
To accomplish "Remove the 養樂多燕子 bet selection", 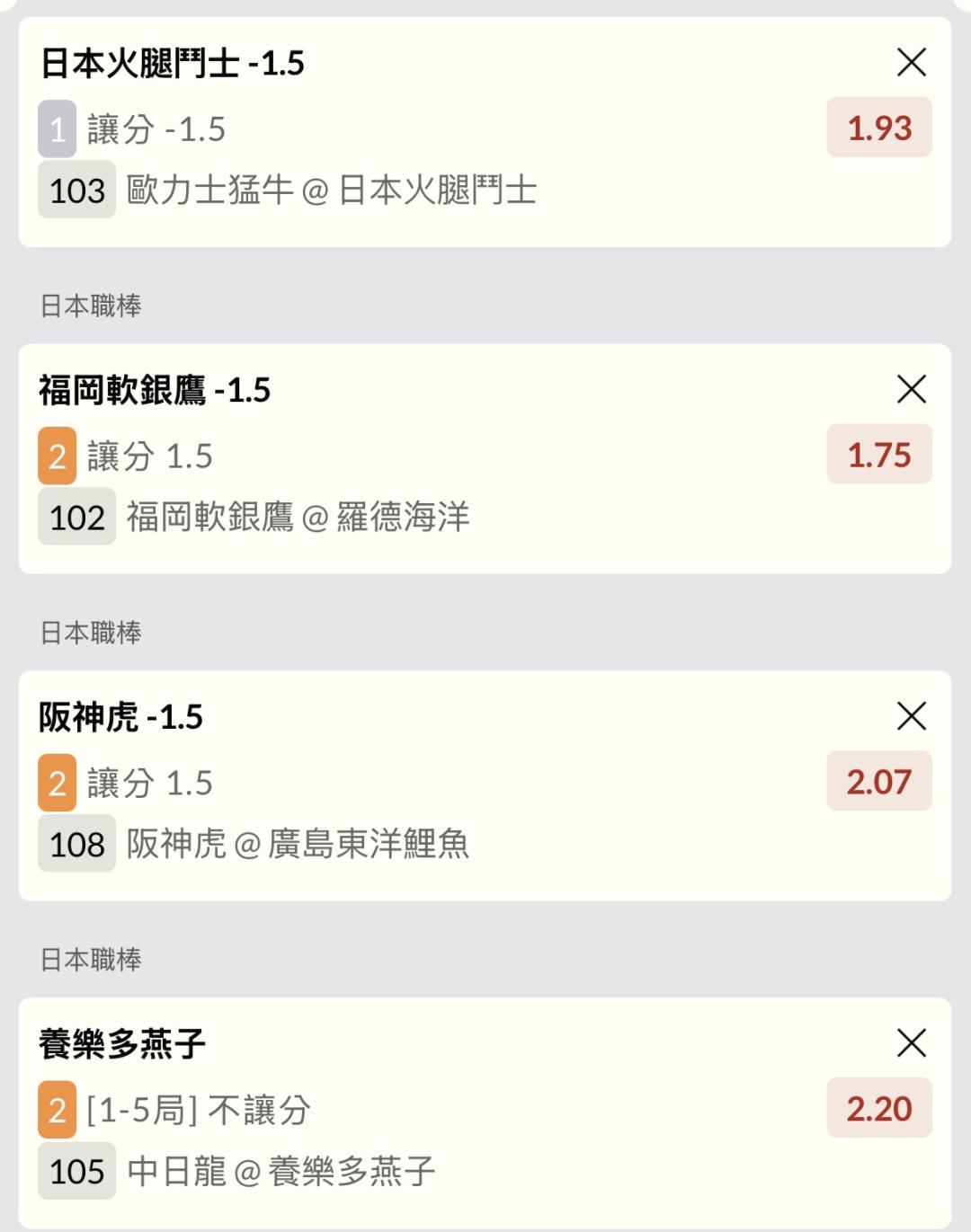I will 911,1044.
